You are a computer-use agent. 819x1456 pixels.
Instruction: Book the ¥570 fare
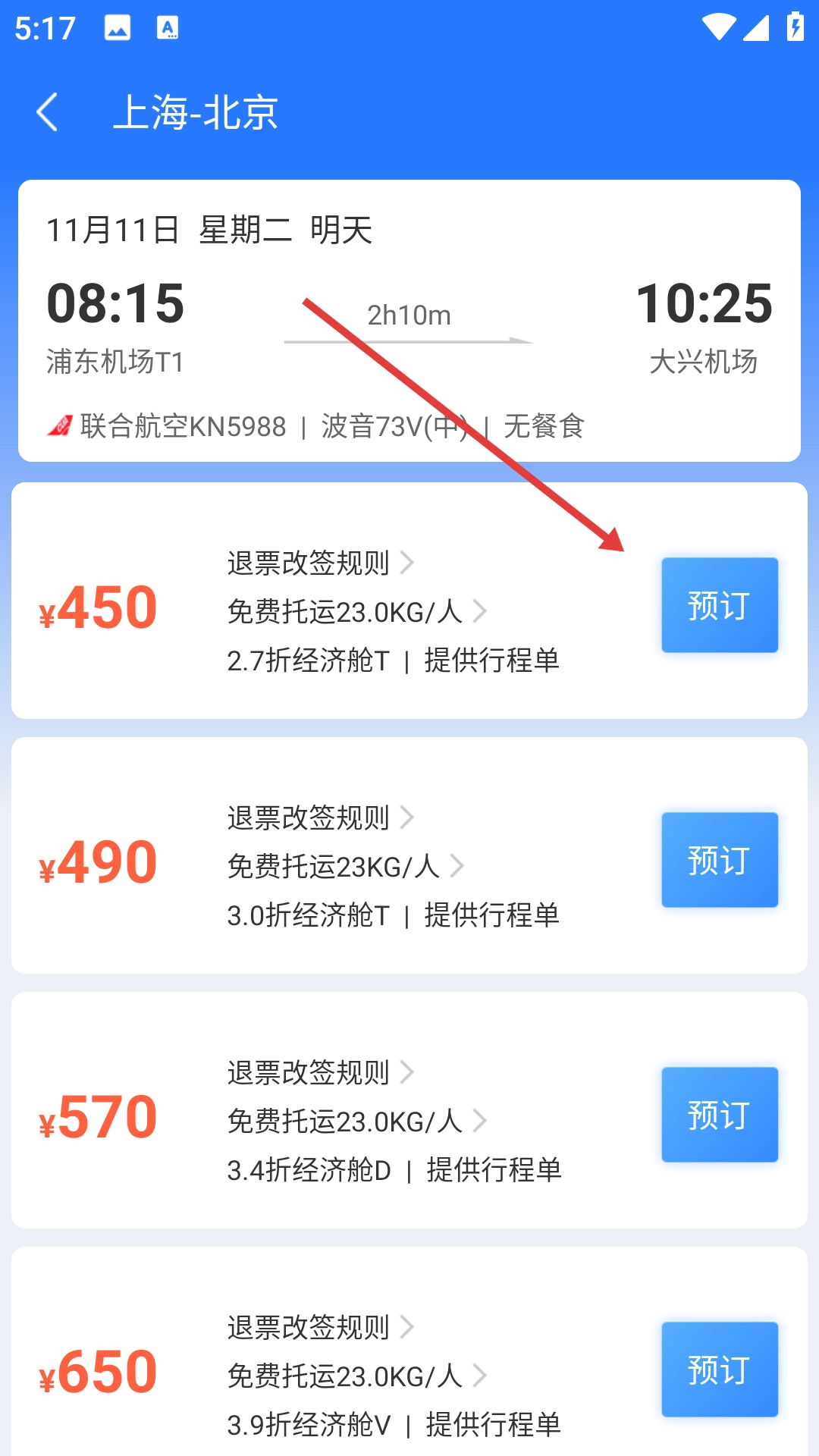[719, 1115]
